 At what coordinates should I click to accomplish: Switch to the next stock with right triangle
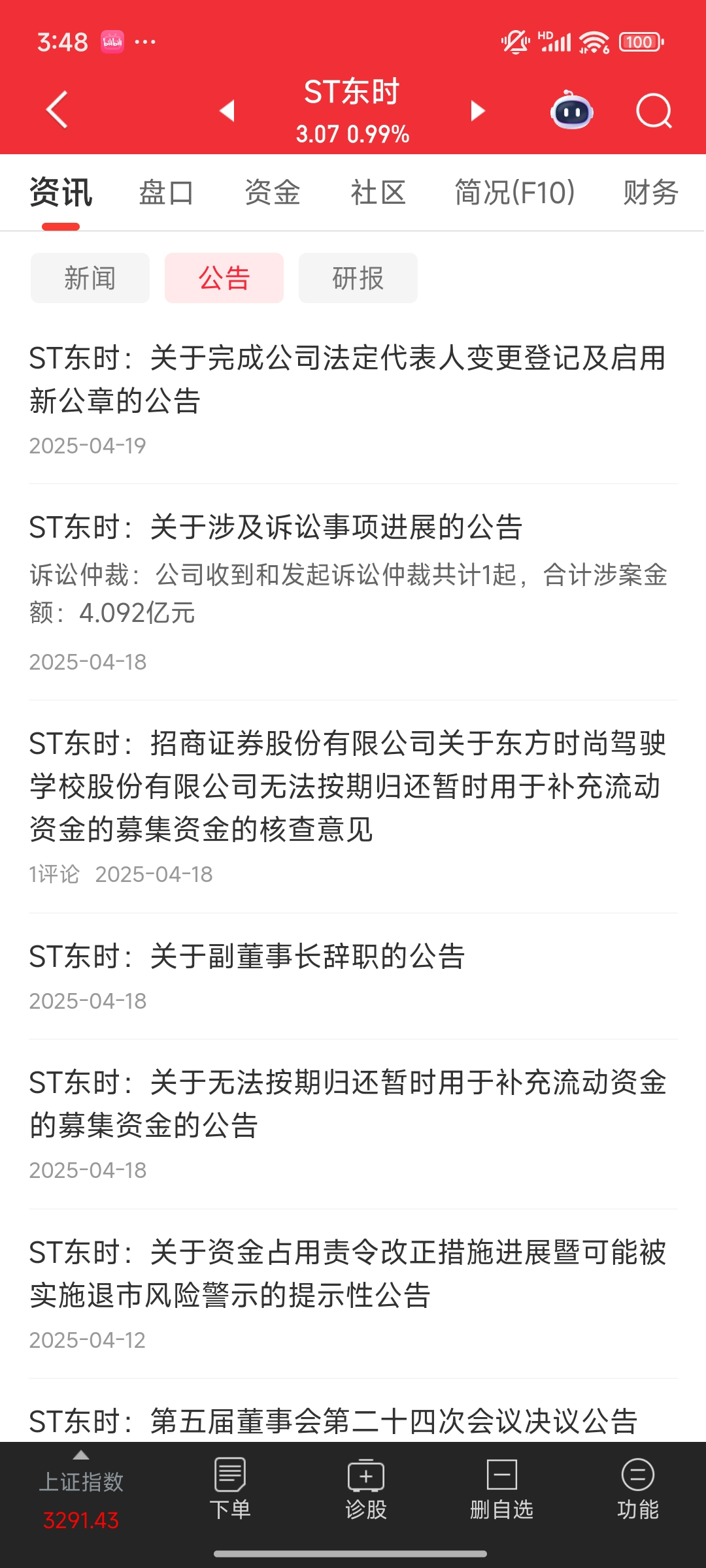478,110
